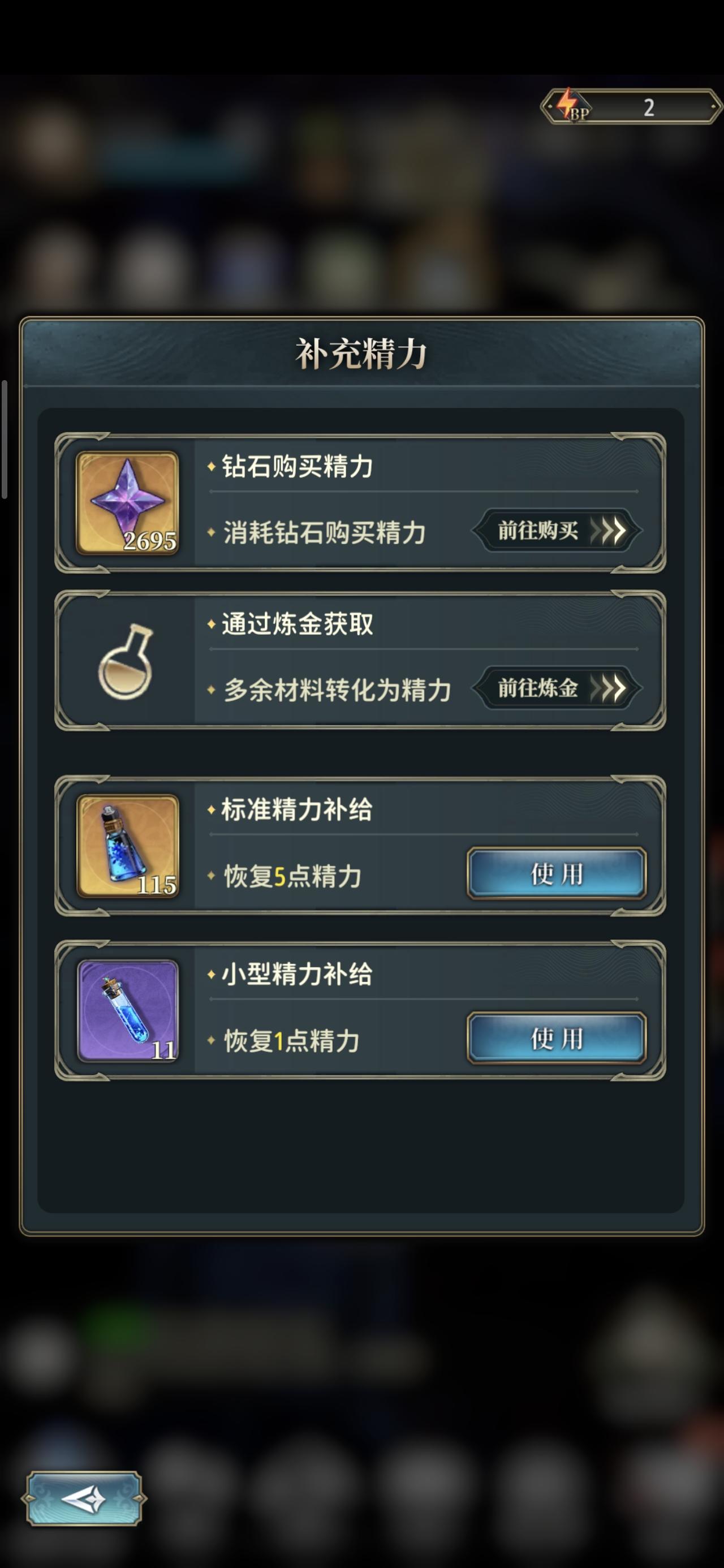Click the triple chevron next to 前往购买
This screenshot has height=1568, width=724.
click(x=609, y=529)
